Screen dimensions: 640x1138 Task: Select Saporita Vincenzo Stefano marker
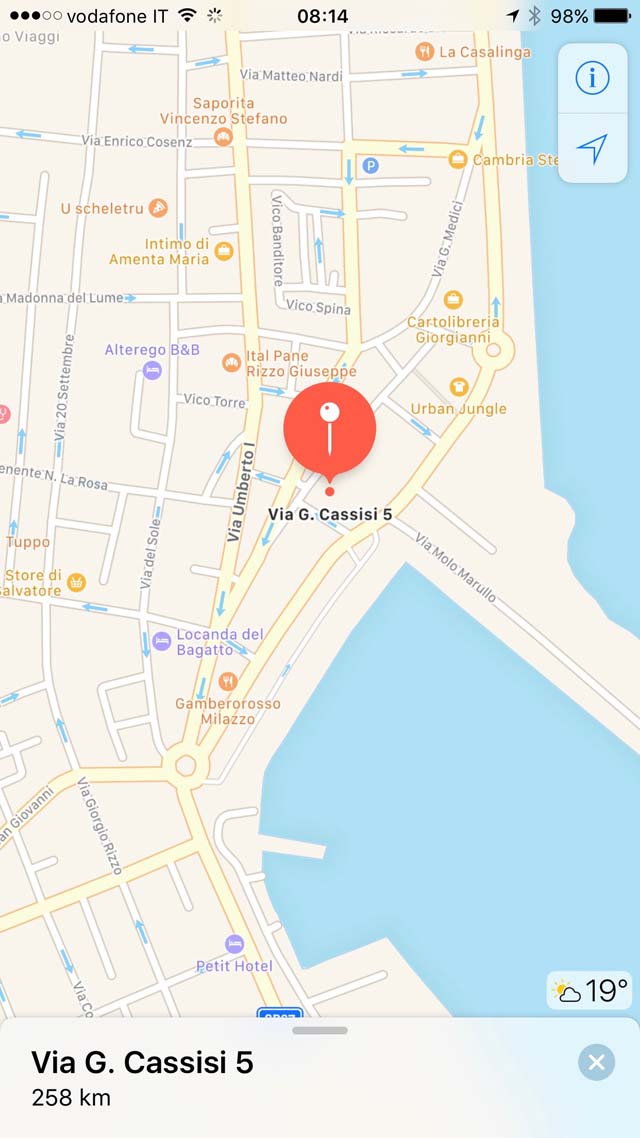tap(223, 136)
